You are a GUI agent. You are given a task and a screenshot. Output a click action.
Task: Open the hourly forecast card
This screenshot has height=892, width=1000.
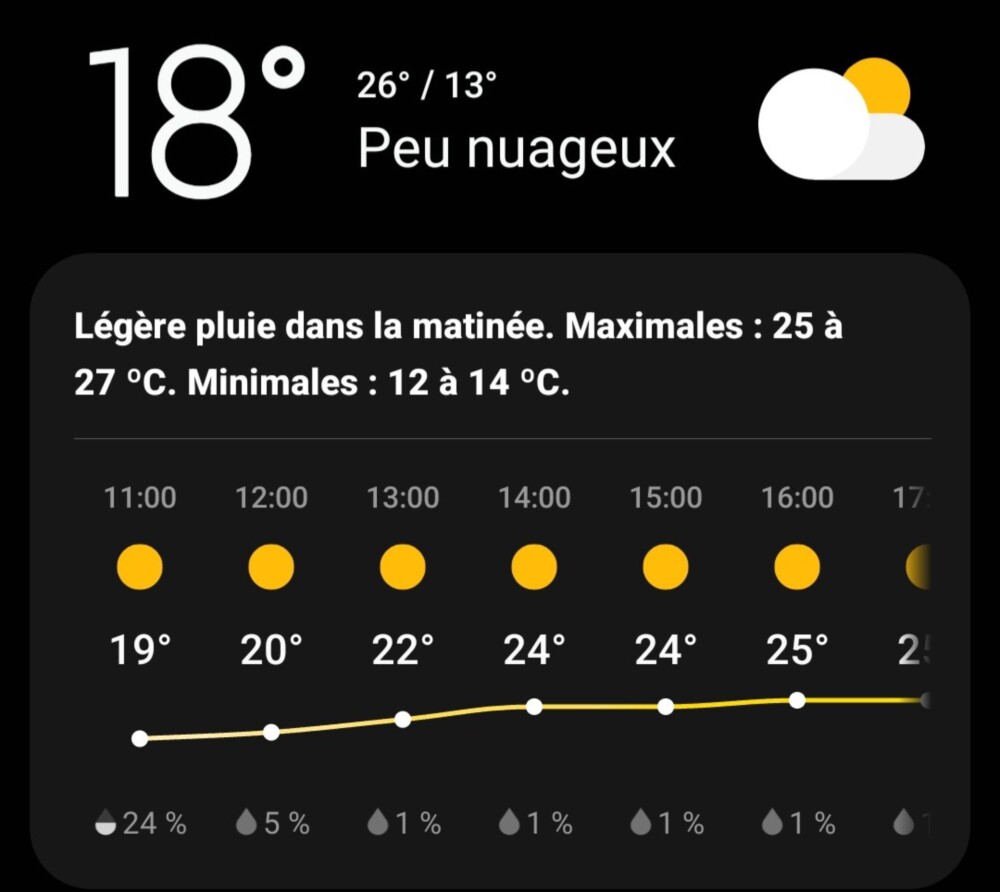[500, 600]
